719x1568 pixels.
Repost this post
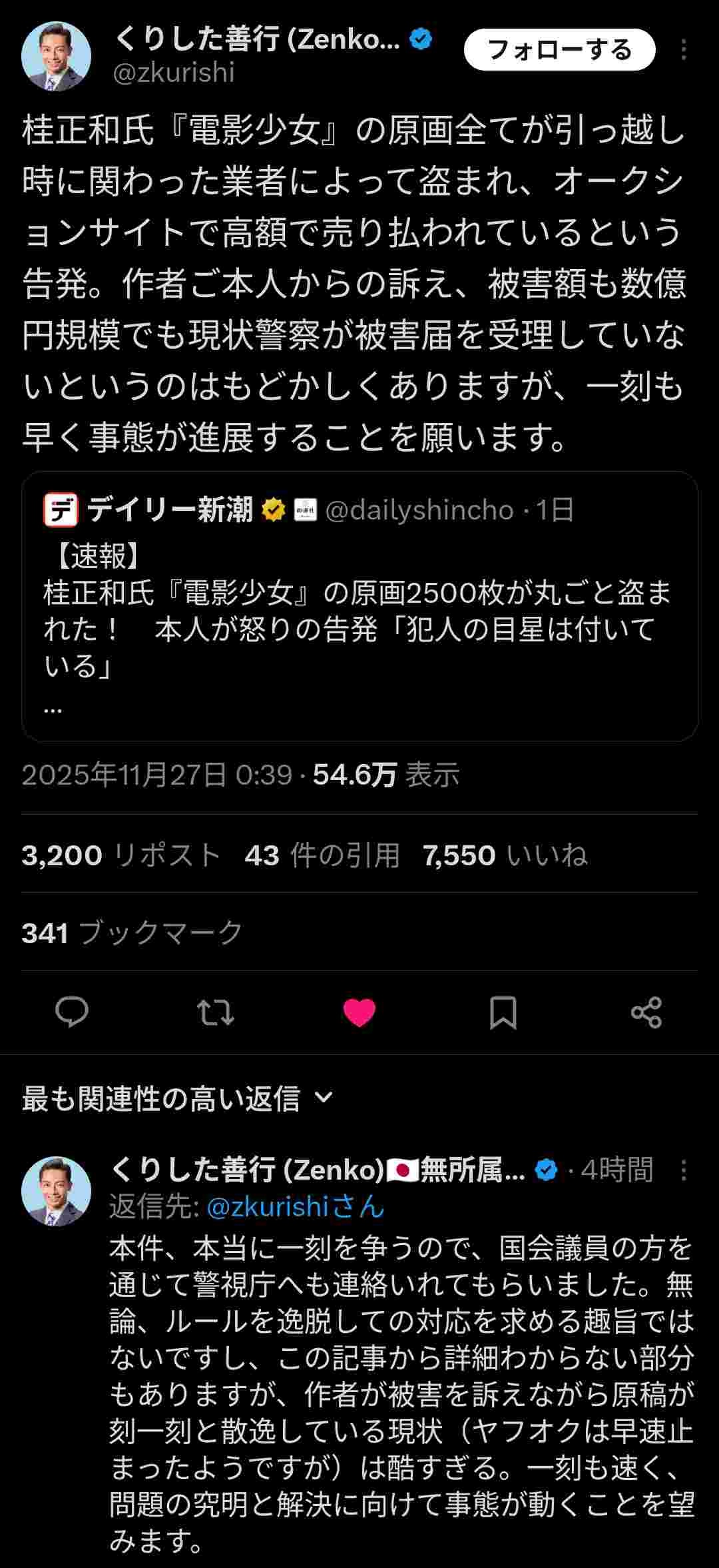pos(216,1012)
